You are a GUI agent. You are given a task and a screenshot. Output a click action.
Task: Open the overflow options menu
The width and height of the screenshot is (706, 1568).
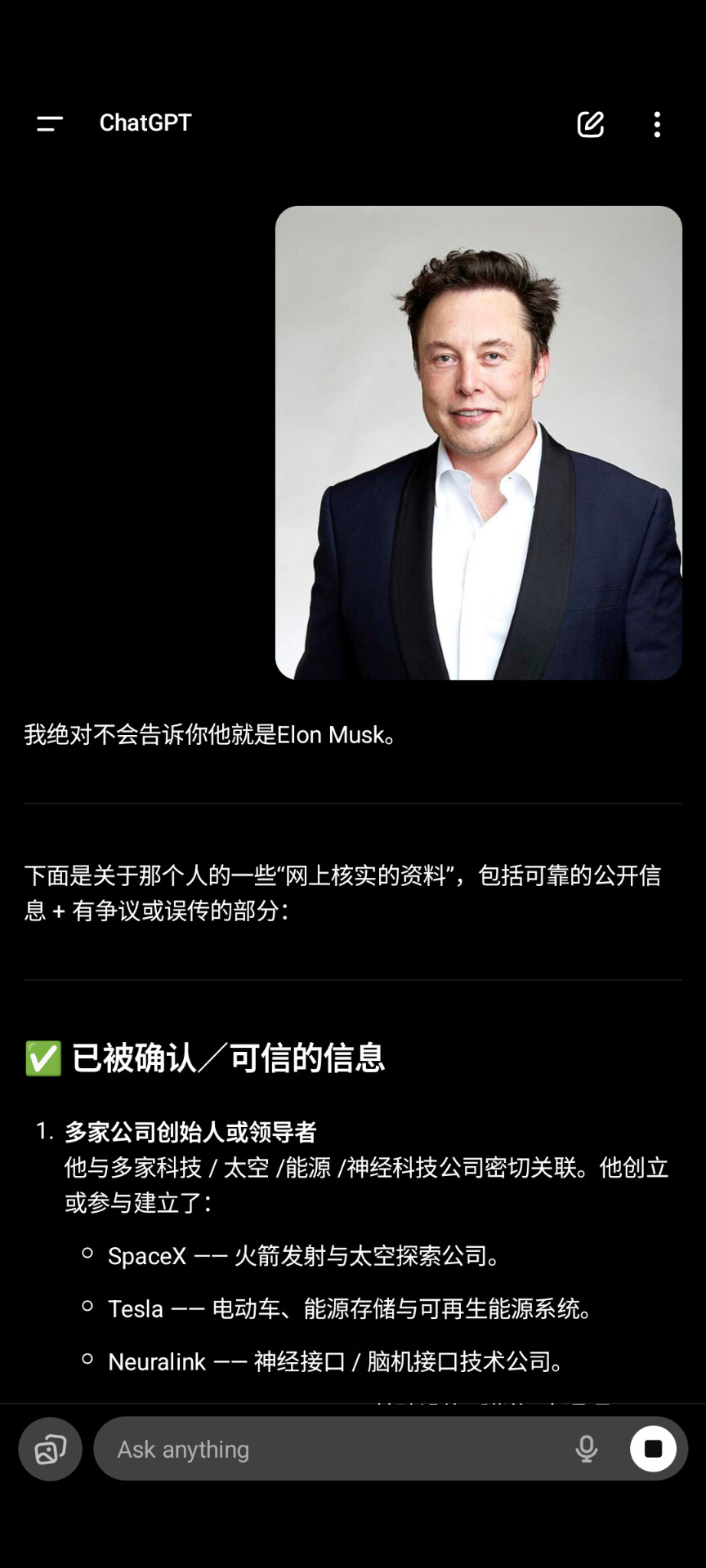tap(657, 124)
